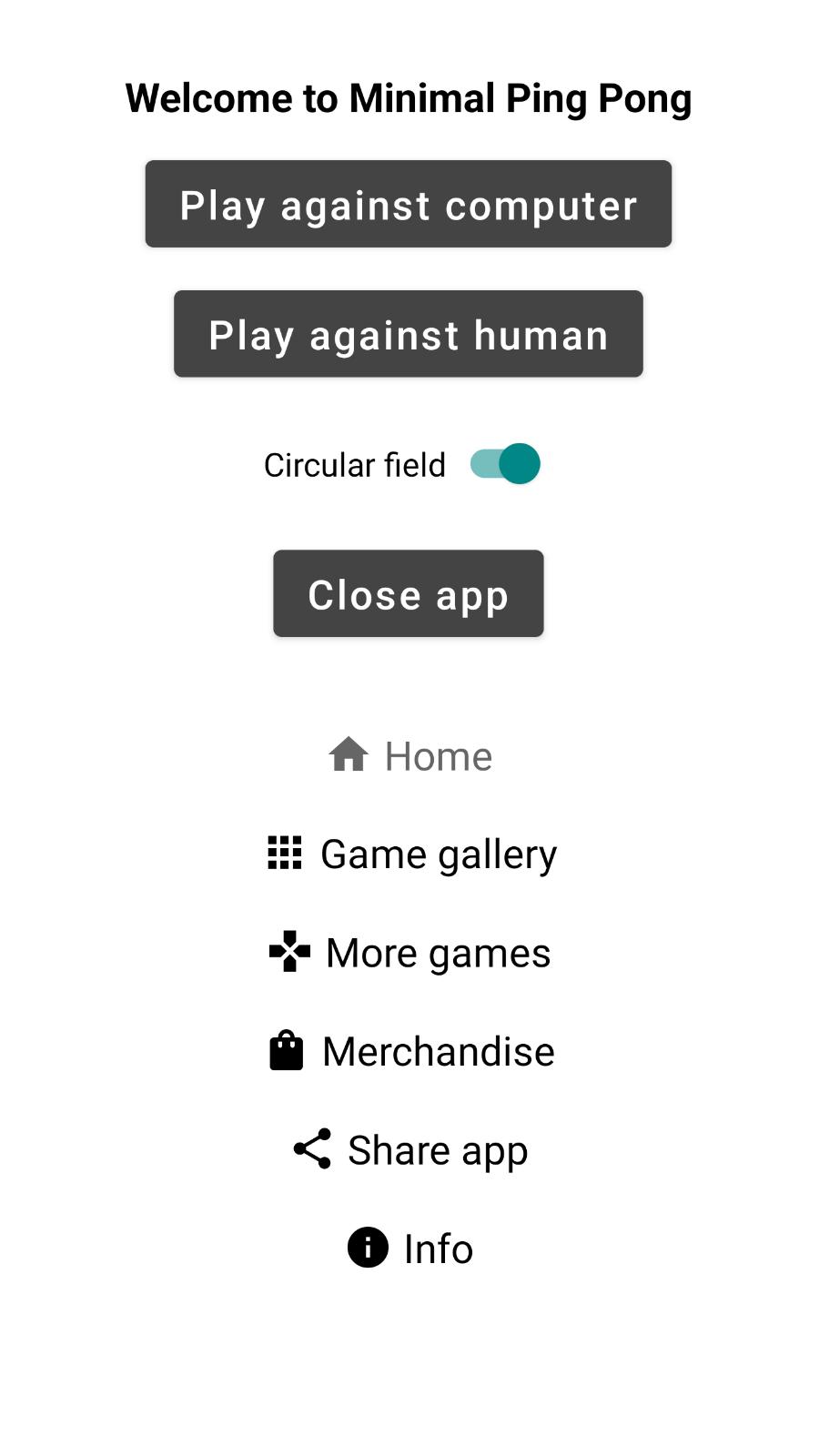Turn off the Circular field switch
This screenshot has width=819, height=1456.
click(x=505, y=464)
